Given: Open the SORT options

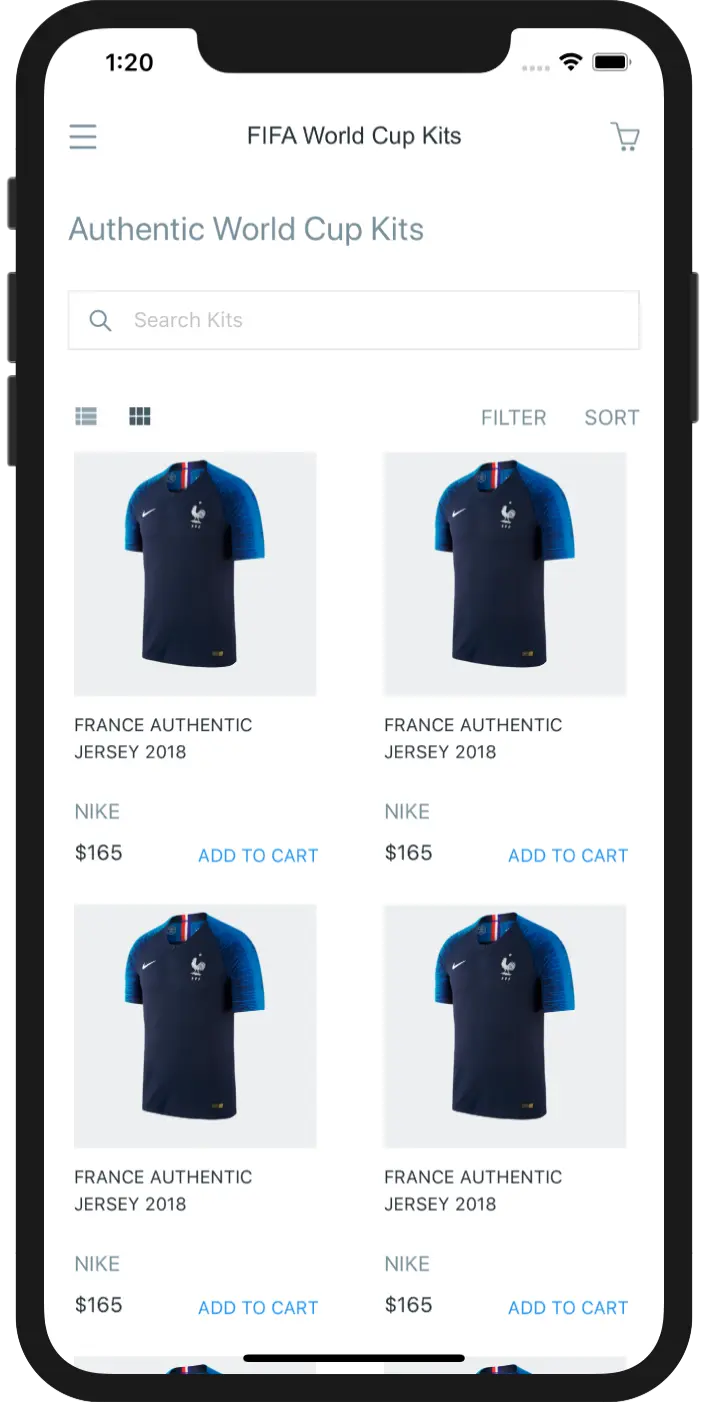Looking at the screenshot, I should tap(611, 417).
